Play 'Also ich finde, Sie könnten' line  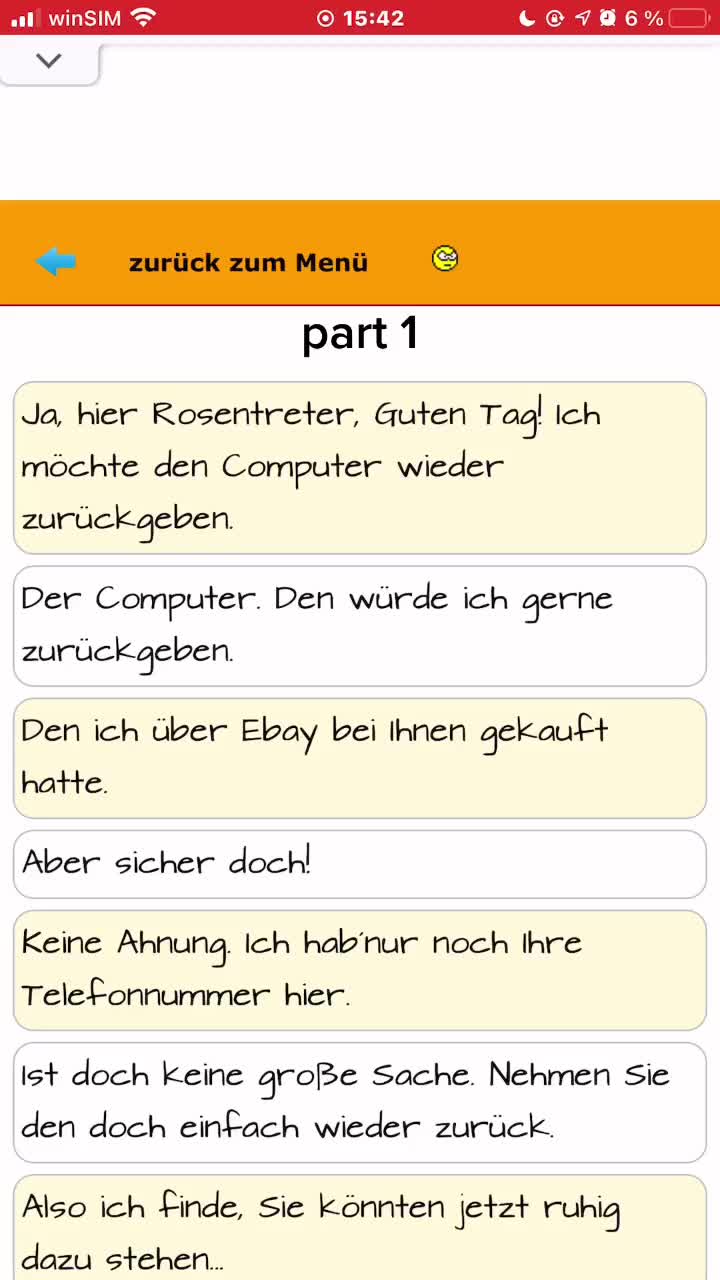(360, 1230)
